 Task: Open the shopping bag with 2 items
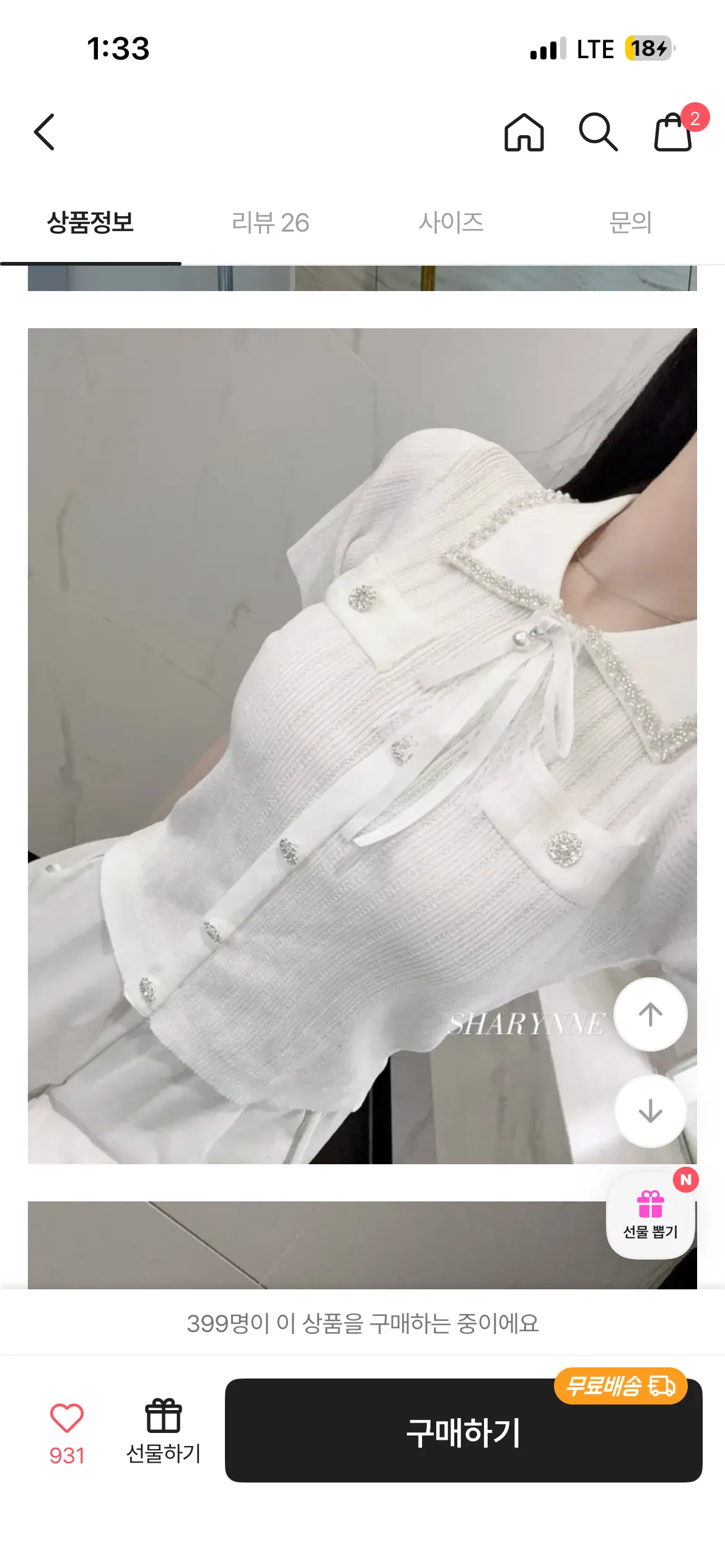pyautogui.click(x=674, y=131)
